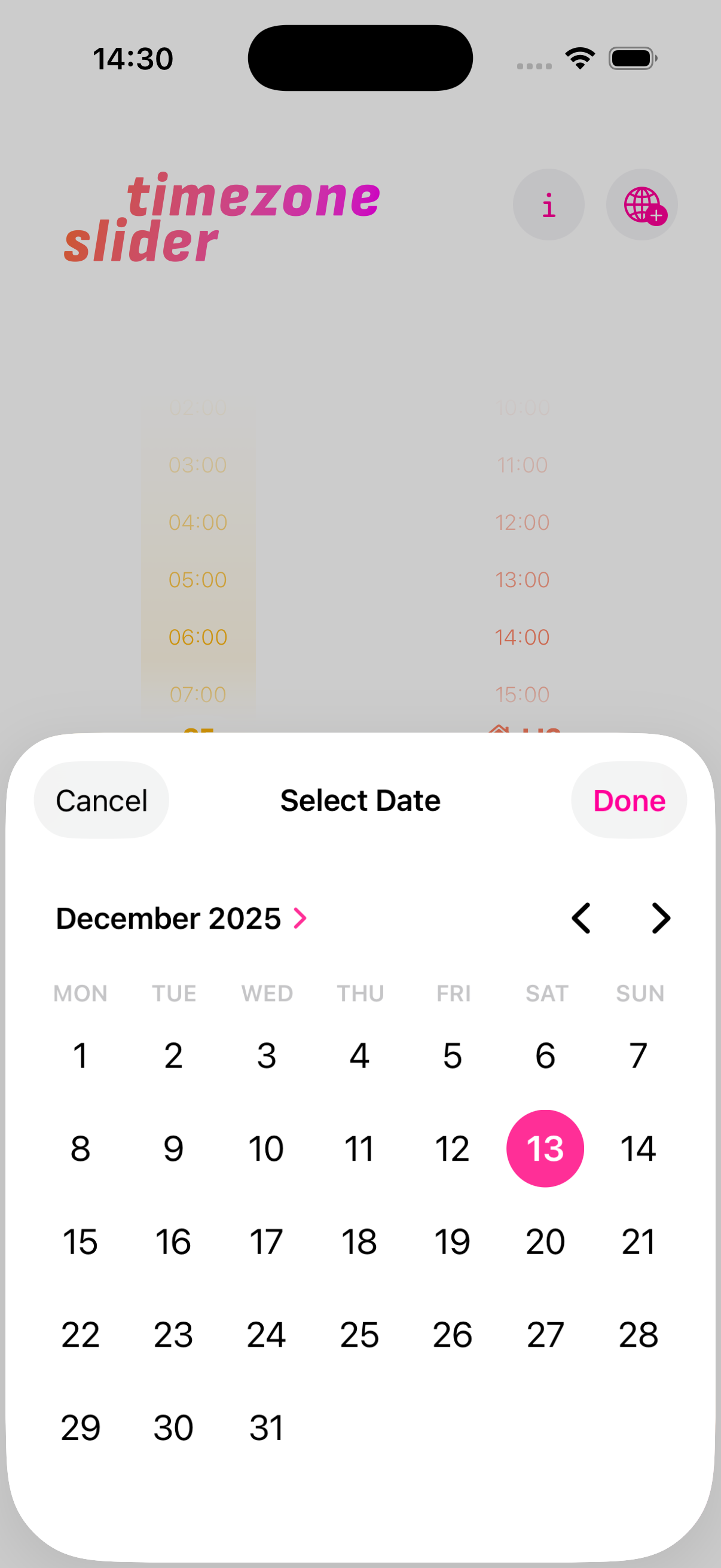The image size is (721, 1568).
Task: Deselect the highlighted date 13
Action: coord(546,1148)
